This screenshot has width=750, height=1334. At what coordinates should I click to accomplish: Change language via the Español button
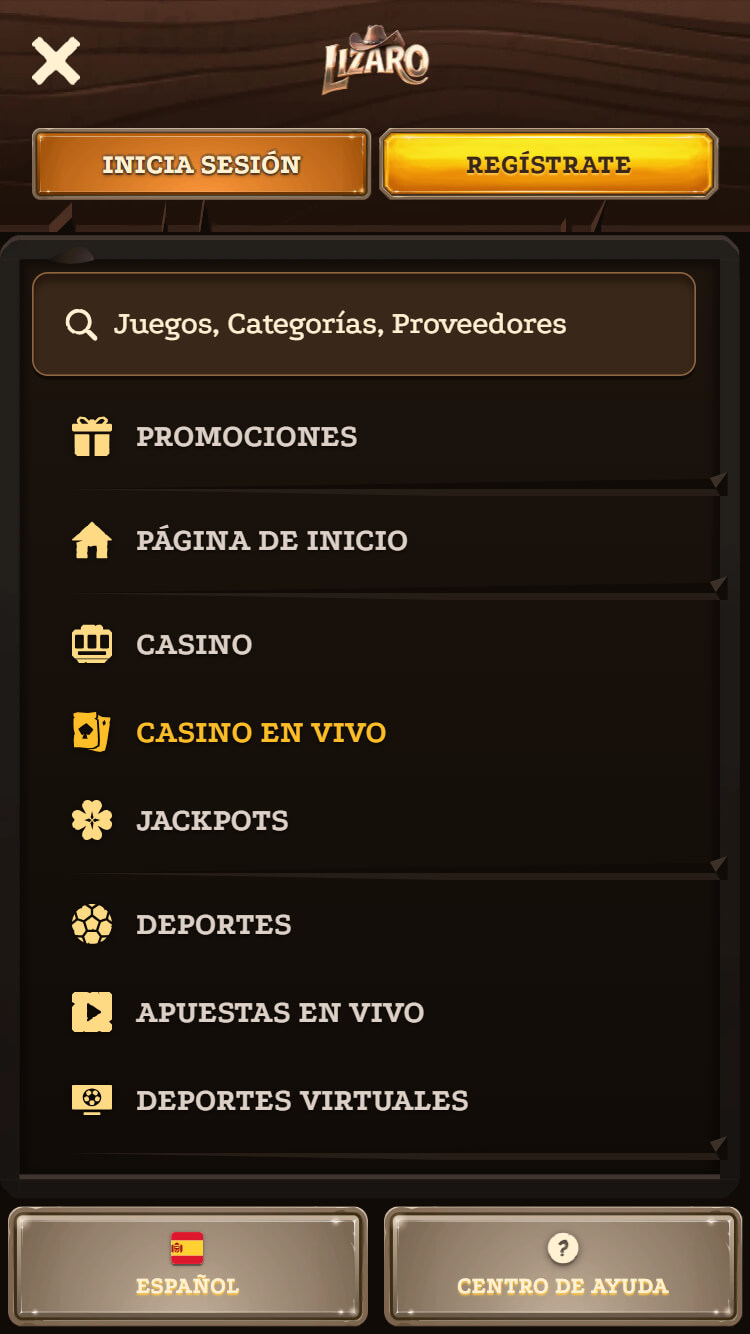[x=188, y=1266]
